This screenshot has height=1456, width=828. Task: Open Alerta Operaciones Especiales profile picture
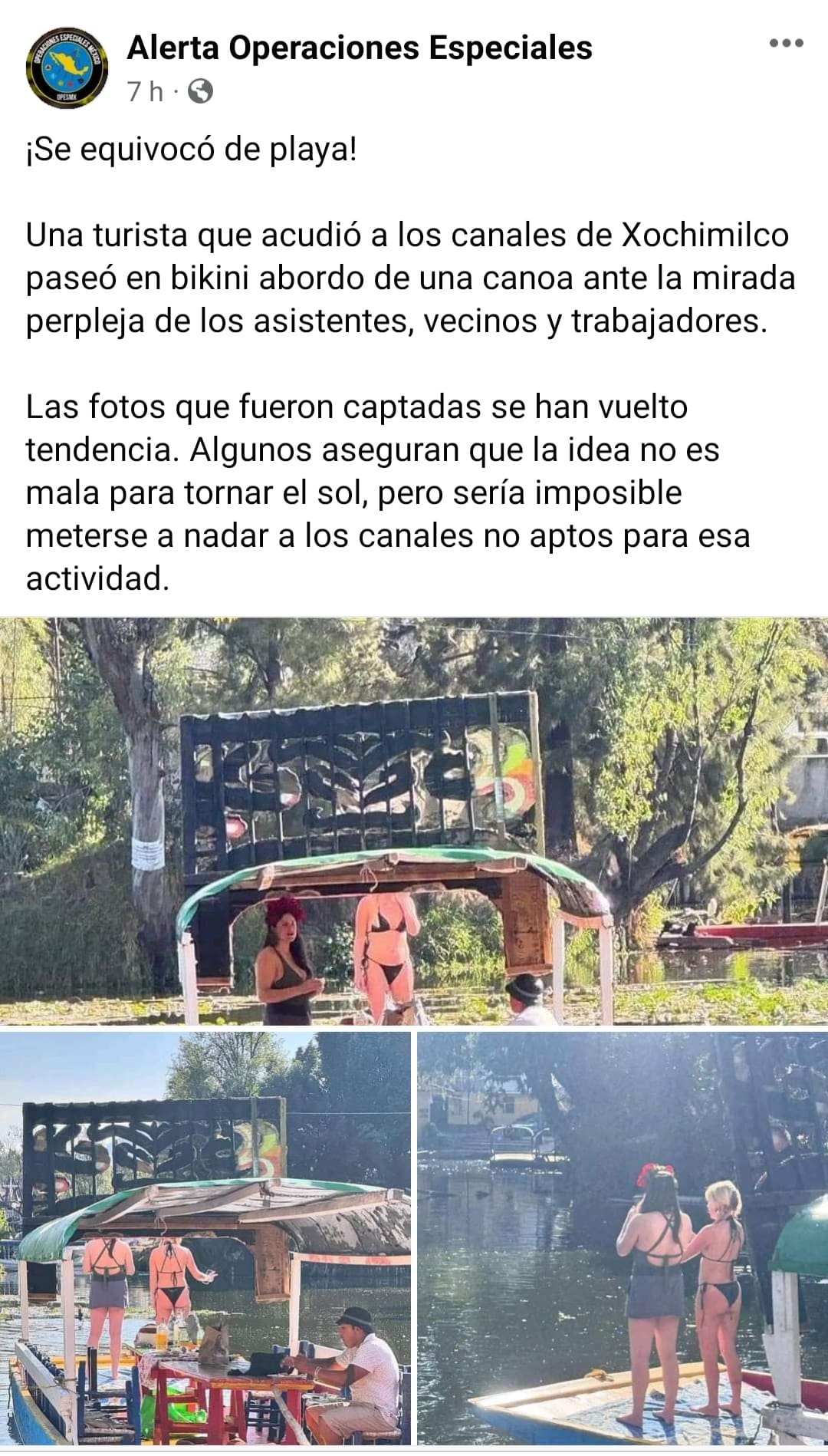pyautogui.click(x=67, y=68)
